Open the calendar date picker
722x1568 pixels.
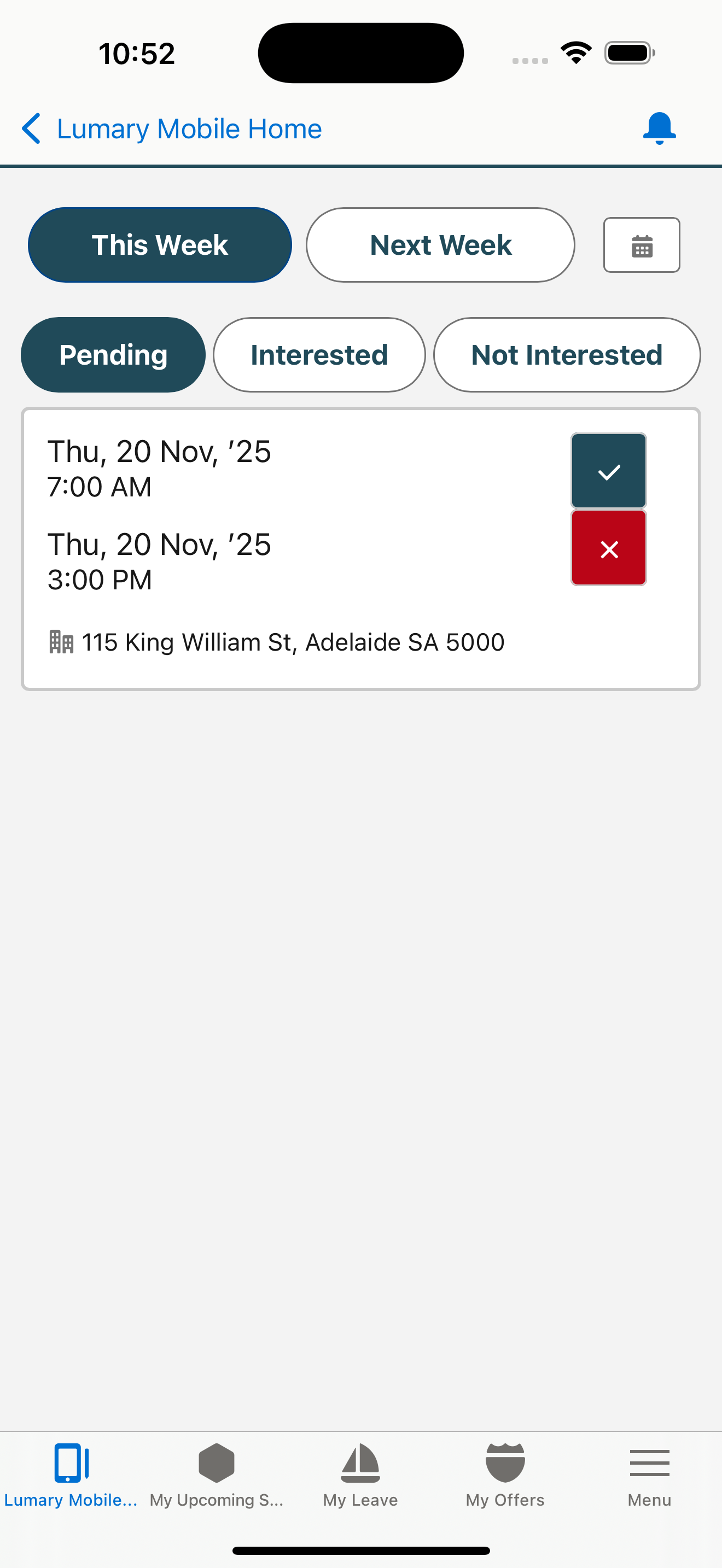click(641, 245)
